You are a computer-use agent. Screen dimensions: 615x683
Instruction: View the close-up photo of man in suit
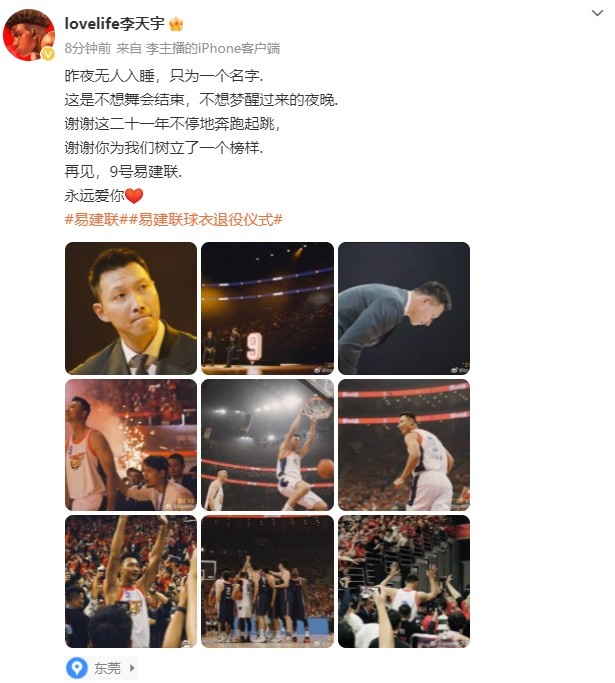click(131, 308)
